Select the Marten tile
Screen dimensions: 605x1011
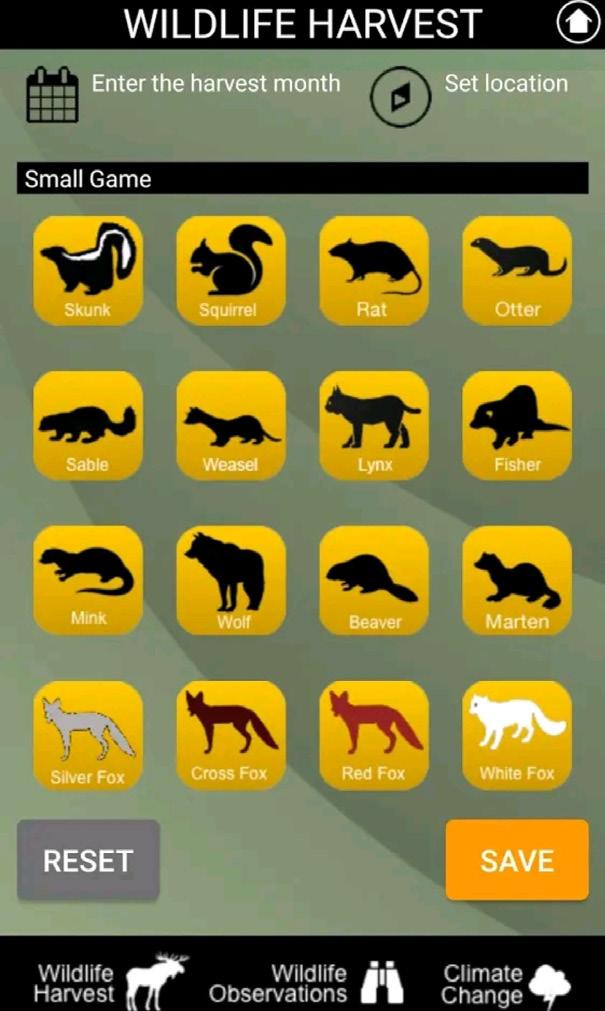517,580
